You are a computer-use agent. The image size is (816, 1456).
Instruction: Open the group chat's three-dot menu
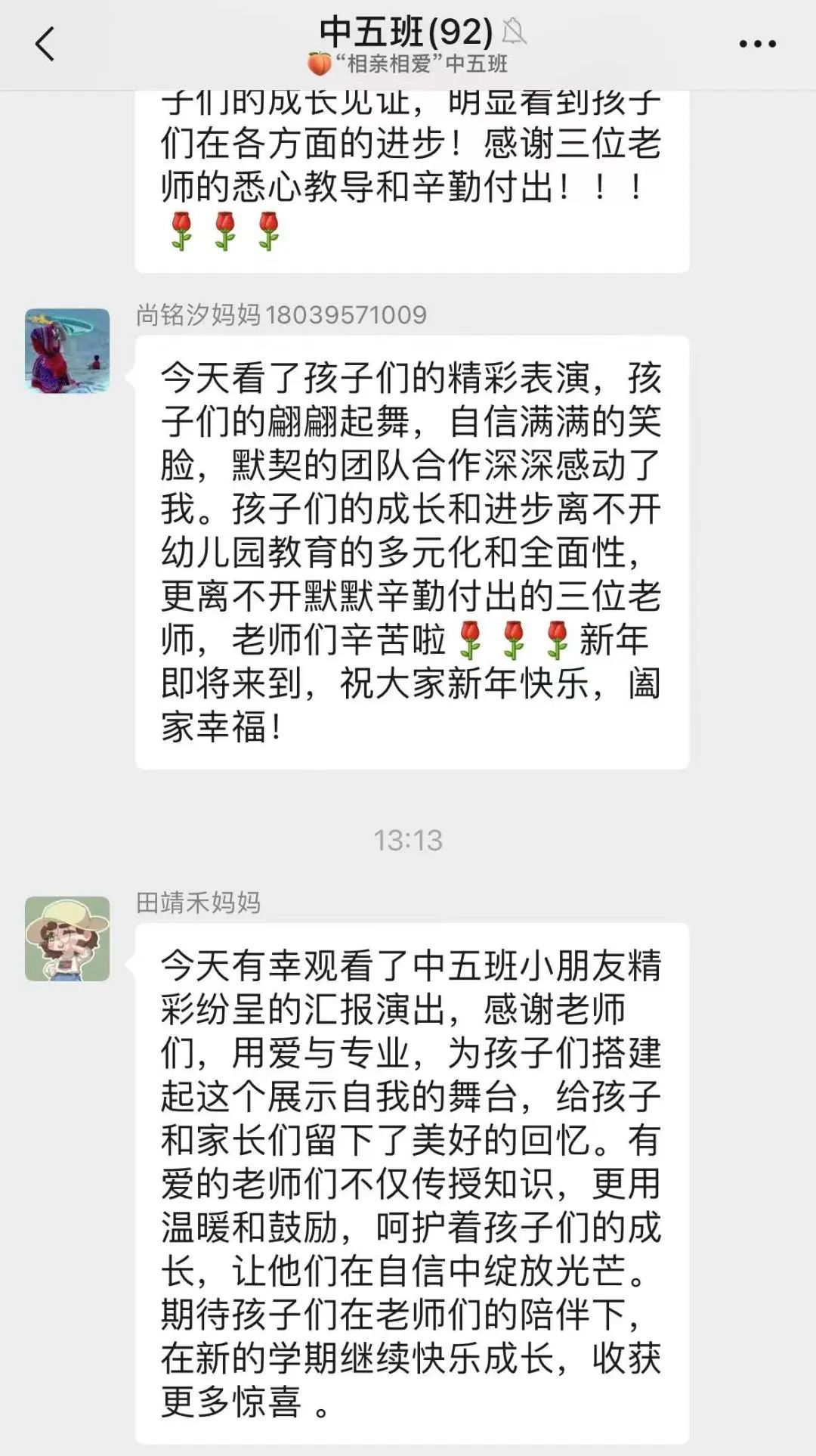[x=757, y=44]
